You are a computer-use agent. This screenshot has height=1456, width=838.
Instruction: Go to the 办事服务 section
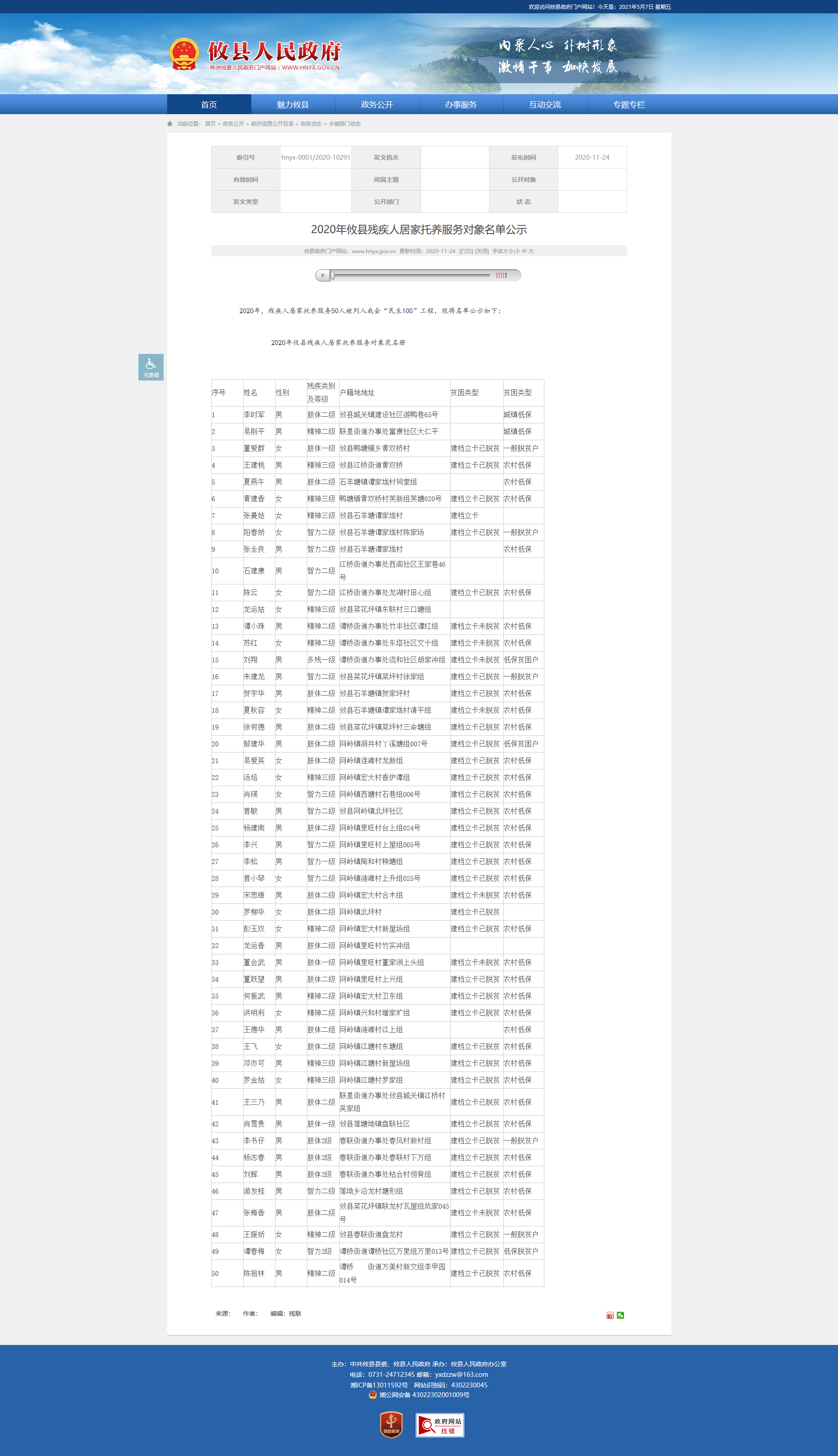click(461, 104)
